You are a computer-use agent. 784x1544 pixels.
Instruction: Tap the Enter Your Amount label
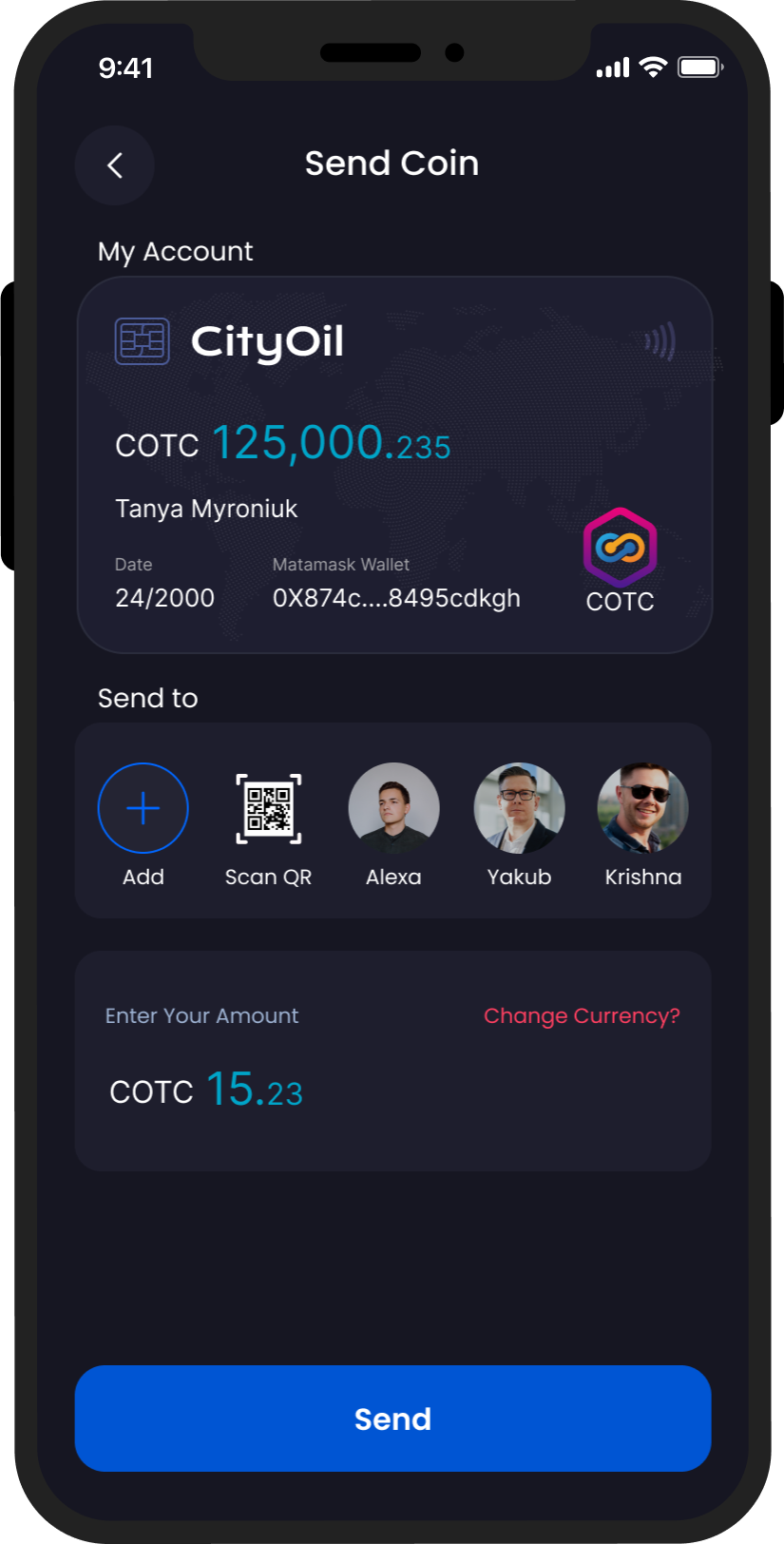click(x=201, y=1015)
